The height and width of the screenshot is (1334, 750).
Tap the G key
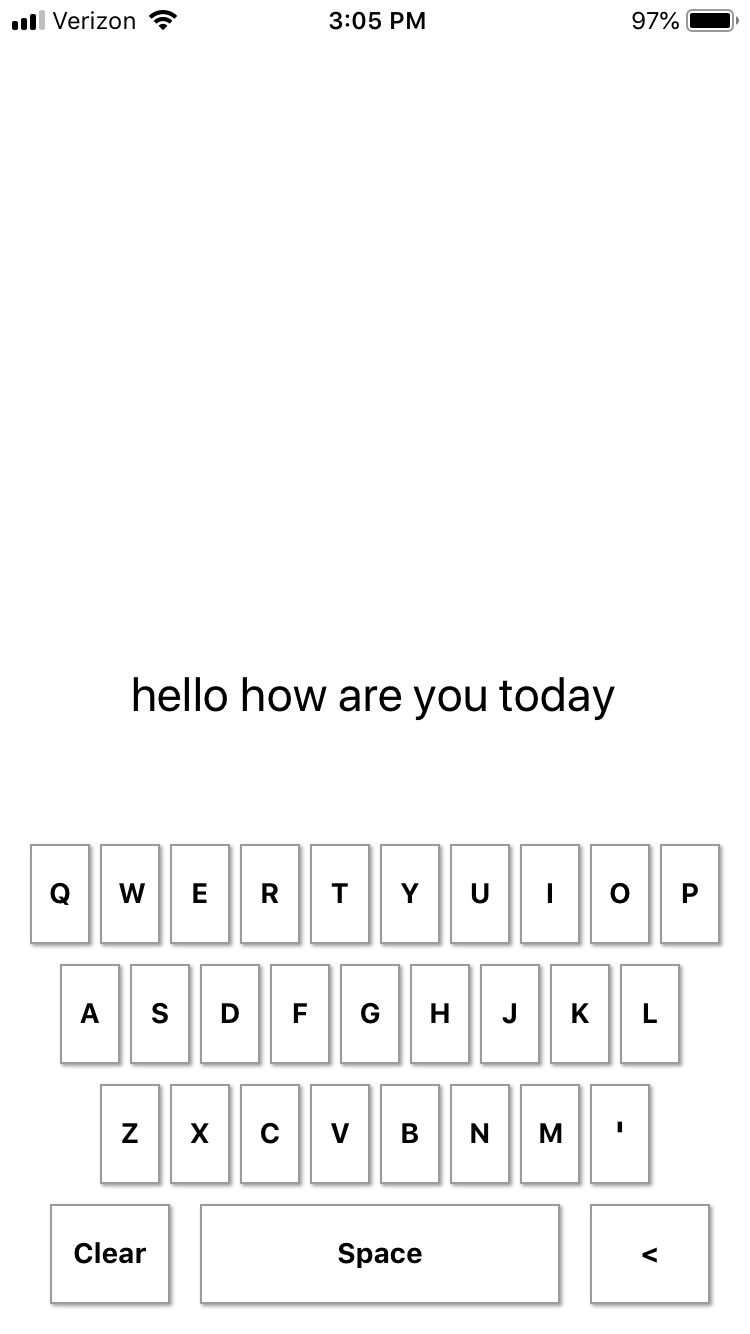(370, 1013)
